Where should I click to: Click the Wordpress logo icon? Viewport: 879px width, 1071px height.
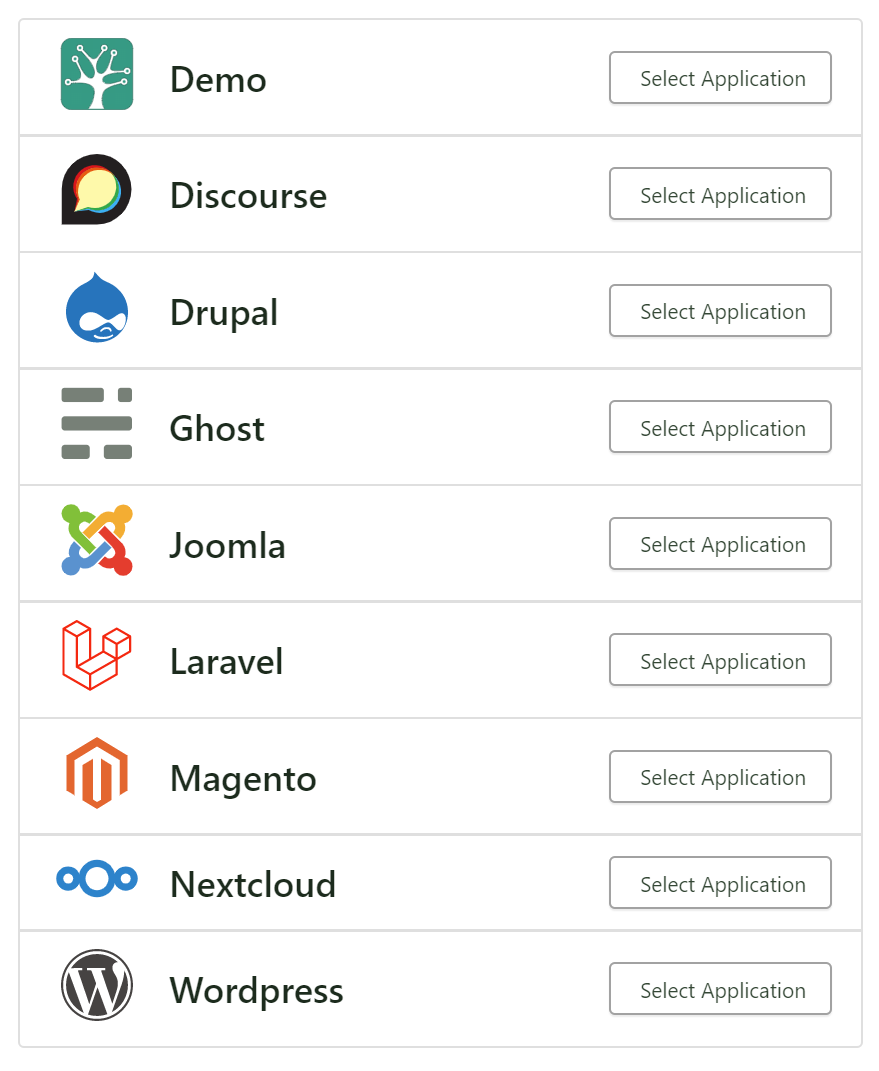tap(96, 985)
